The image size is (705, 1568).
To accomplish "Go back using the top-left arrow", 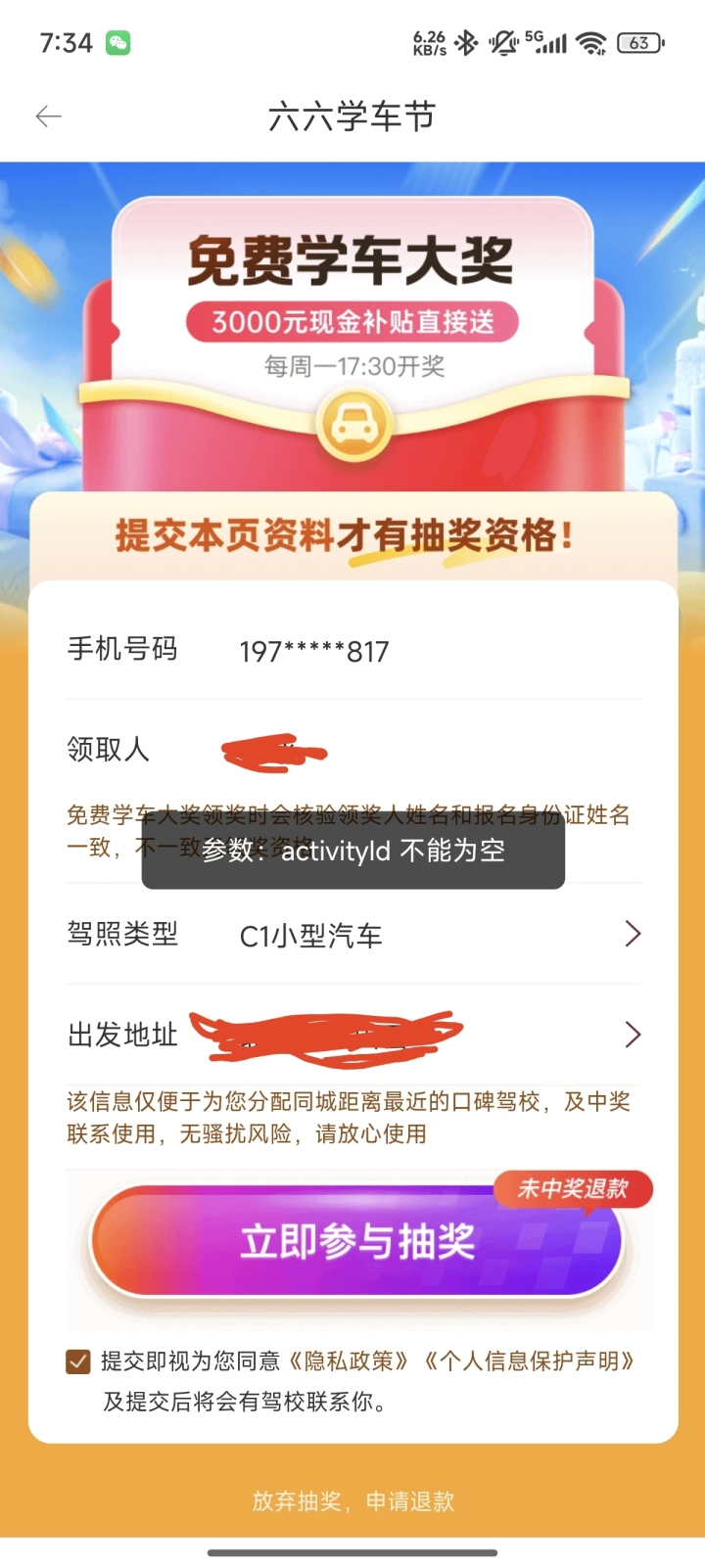I will [x=48, y=116].
